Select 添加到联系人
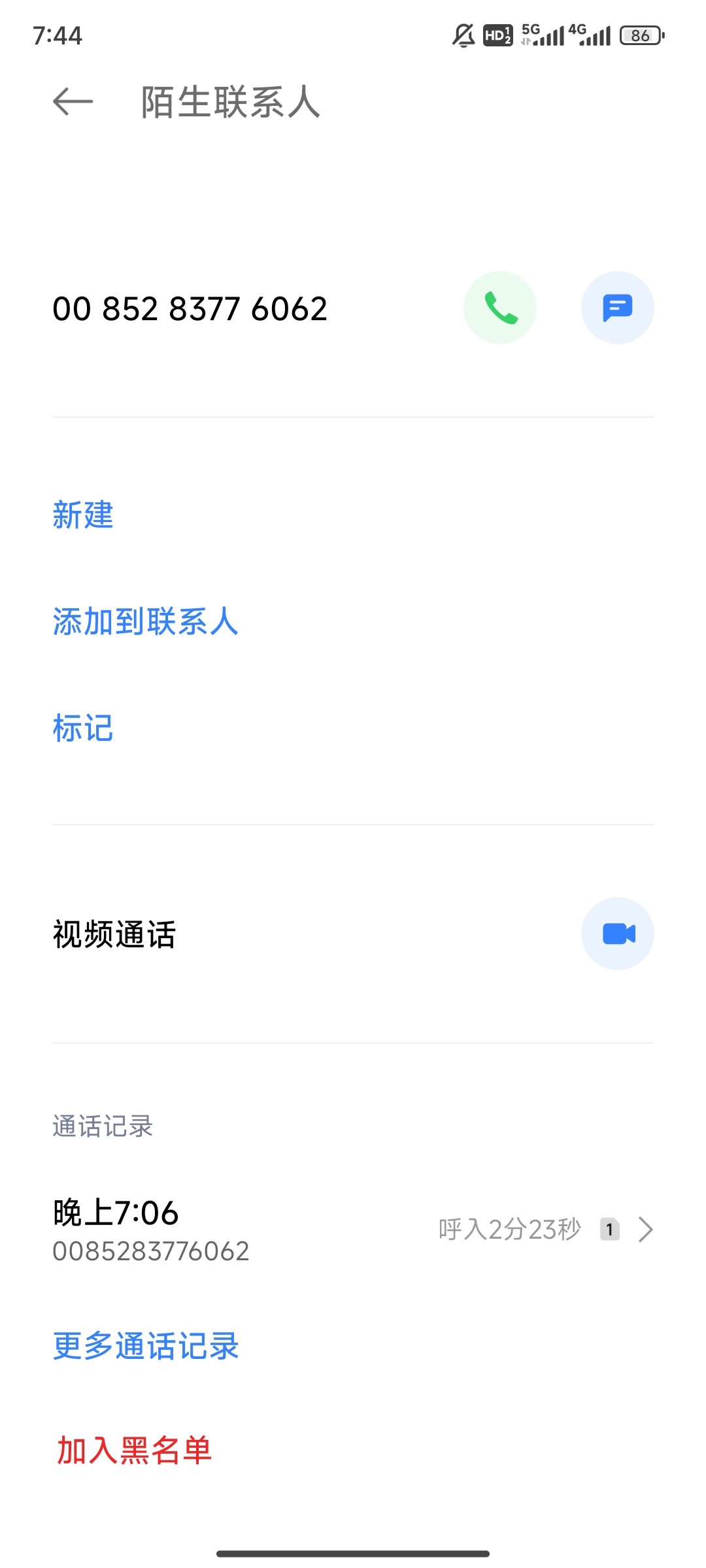 [145, 621]
